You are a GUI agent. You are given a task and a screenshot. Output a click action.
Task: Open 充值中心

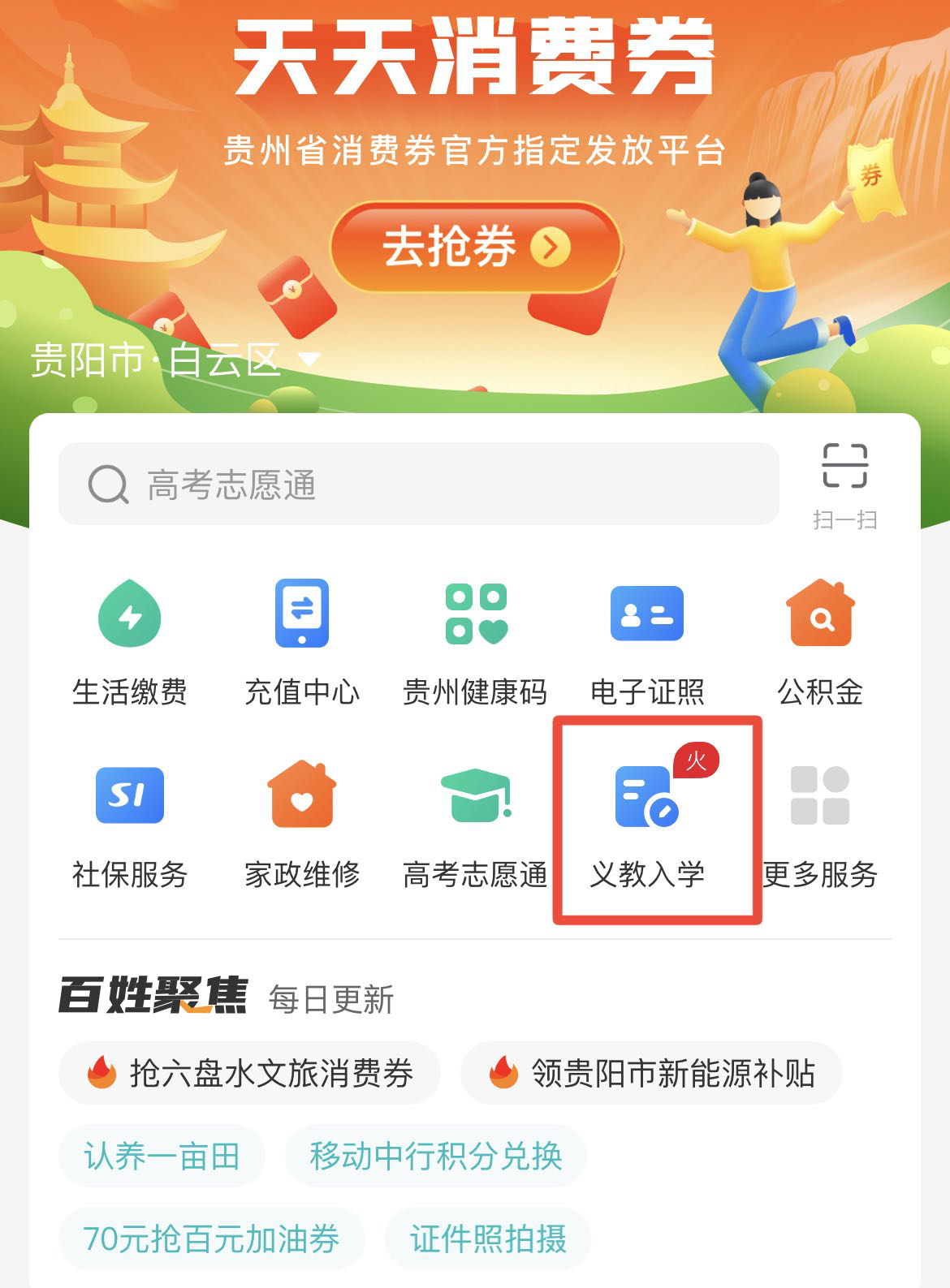[x=302, y=641]
